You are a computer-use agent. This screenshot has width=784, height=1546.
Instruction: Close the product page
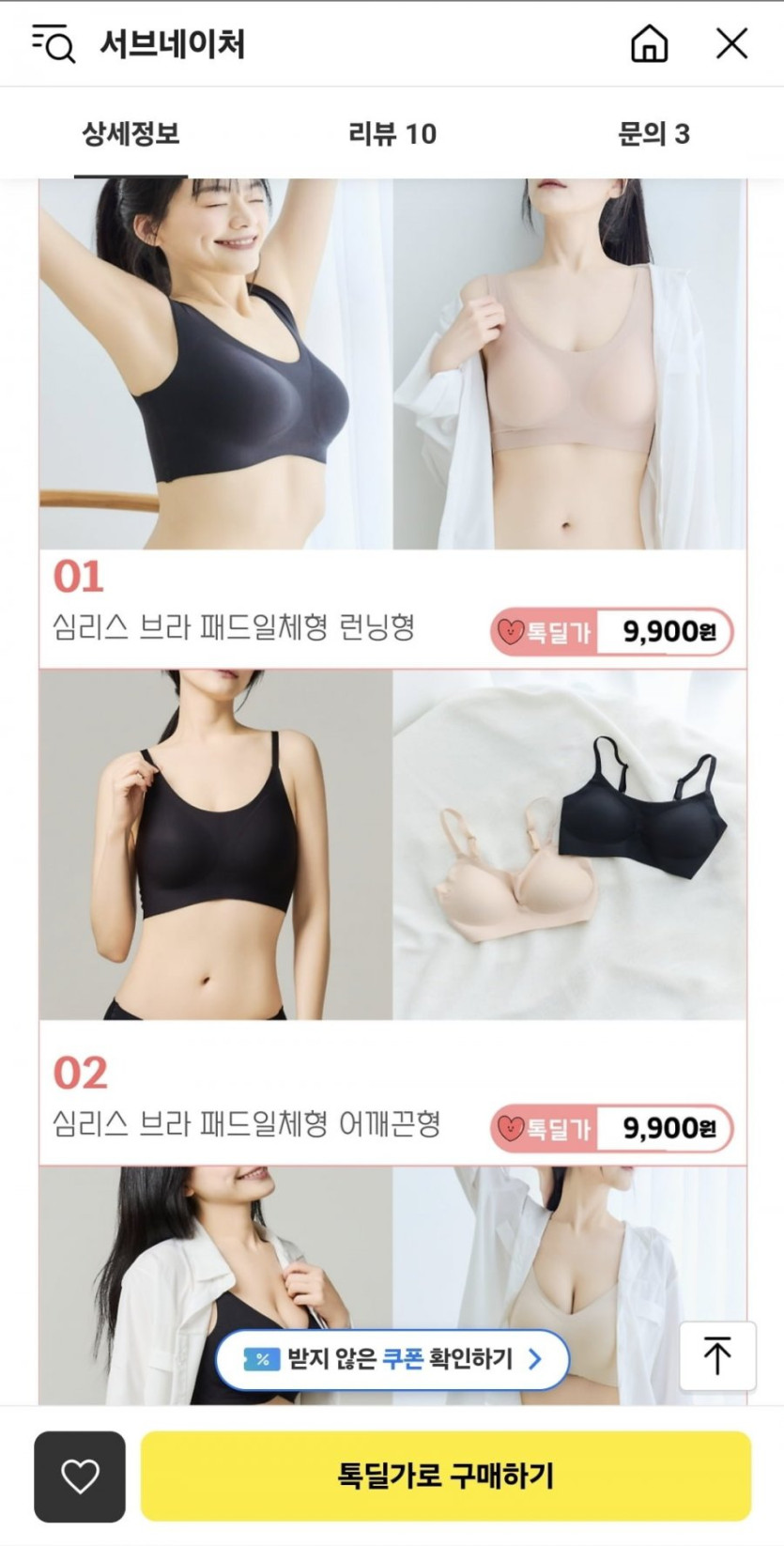coord(731,43)
